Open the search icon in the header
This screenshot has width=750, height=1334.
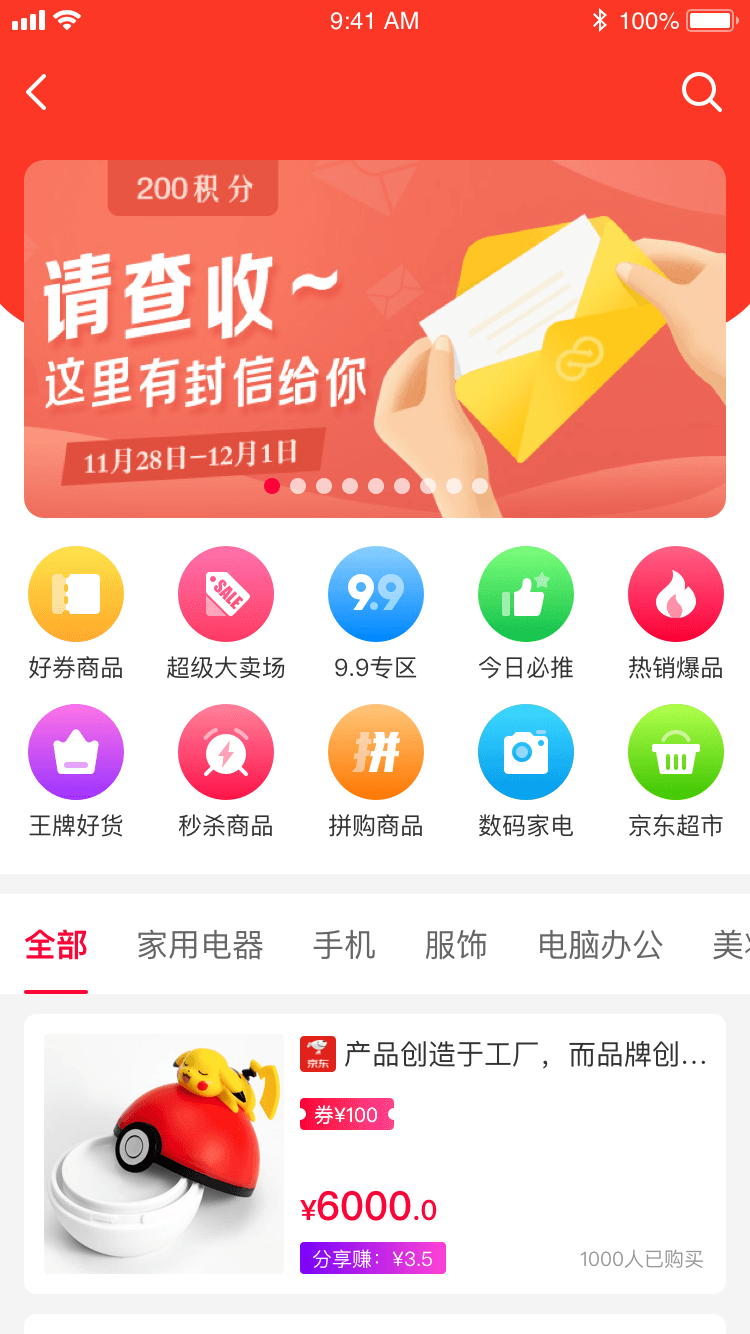pyautogui.click(x=701, y=92)
